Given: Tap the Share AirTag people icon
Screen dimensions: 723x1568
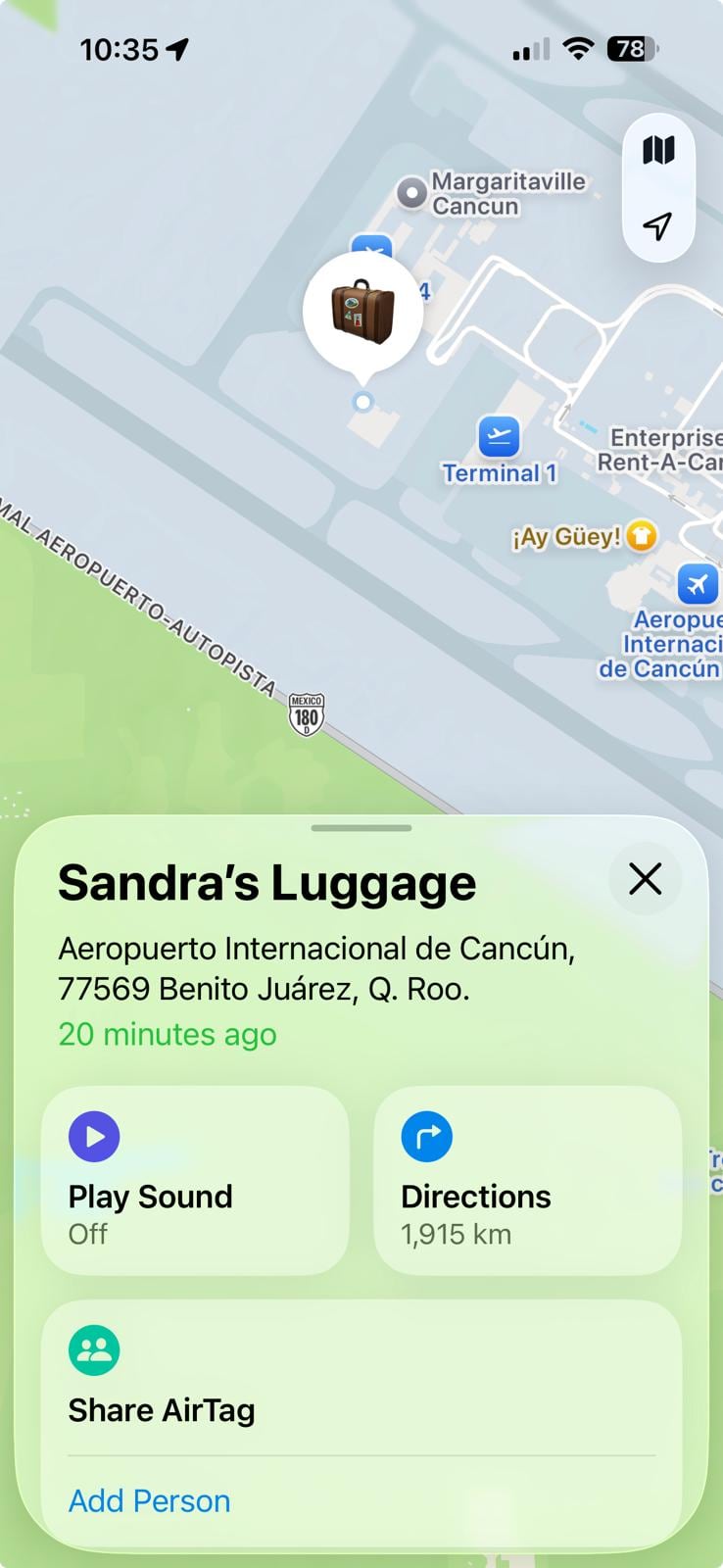Looking at the screenshot, I should tap(93, 1348).
